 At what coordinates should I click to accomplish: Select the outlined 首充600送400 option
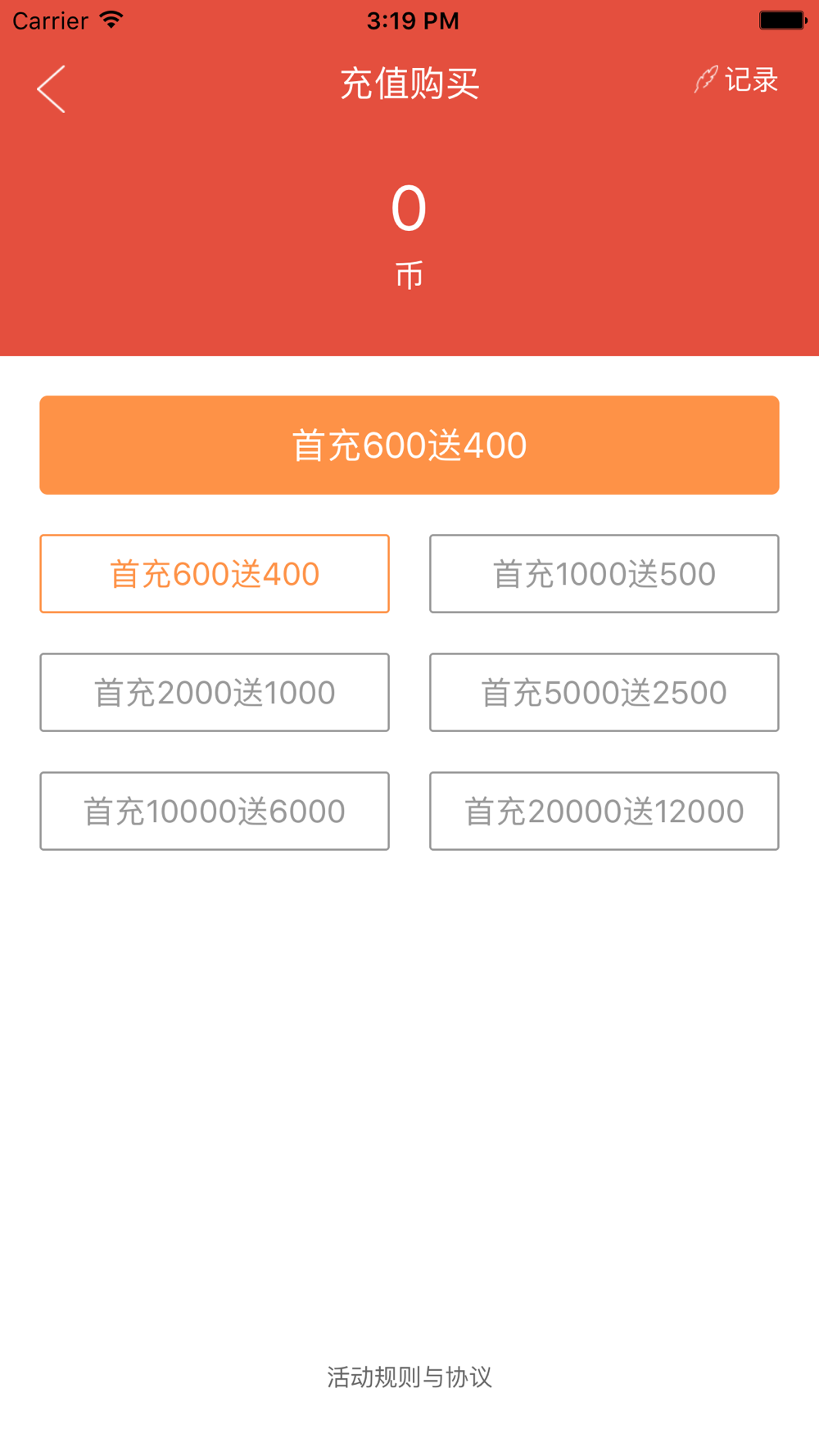[x=215, y=574]
